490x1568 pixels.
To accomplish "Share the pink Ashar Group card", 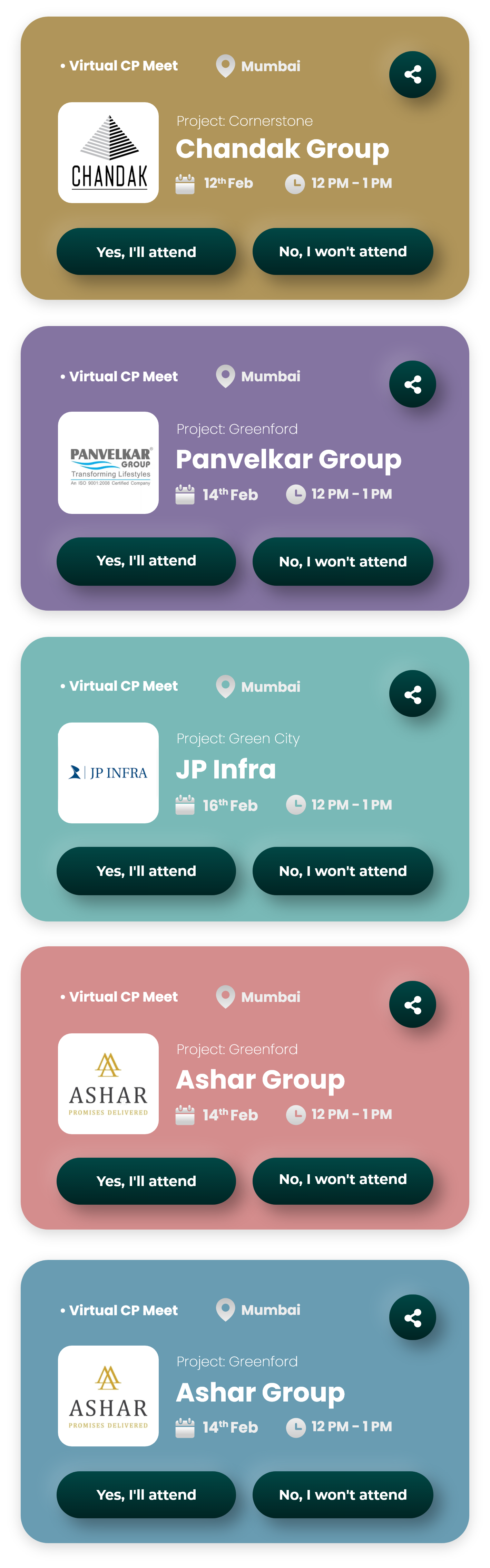I will [x=412, y=1004].
